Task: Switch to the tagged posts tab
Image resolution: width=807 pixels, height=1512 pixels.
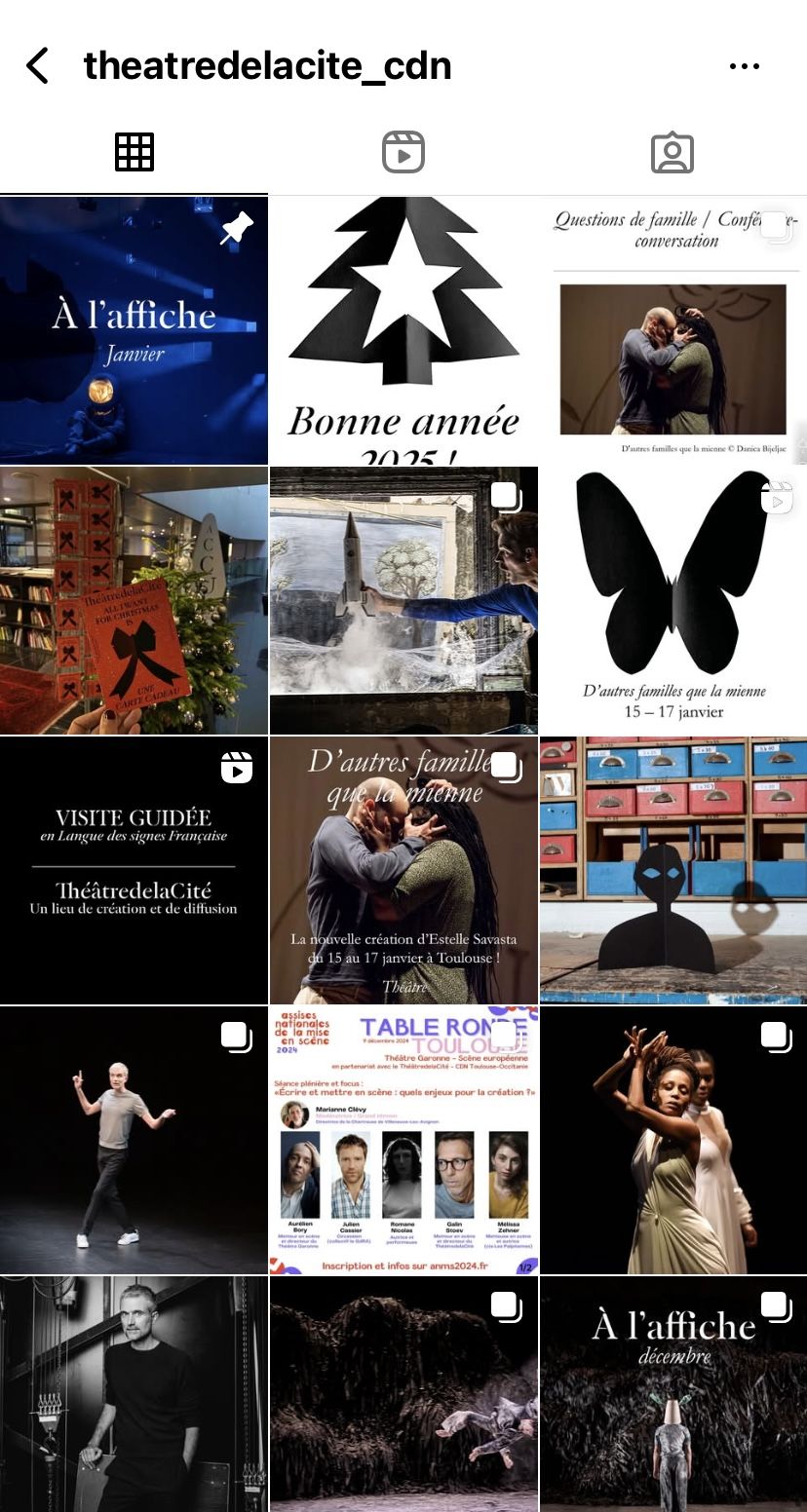Action: [672, 153]
